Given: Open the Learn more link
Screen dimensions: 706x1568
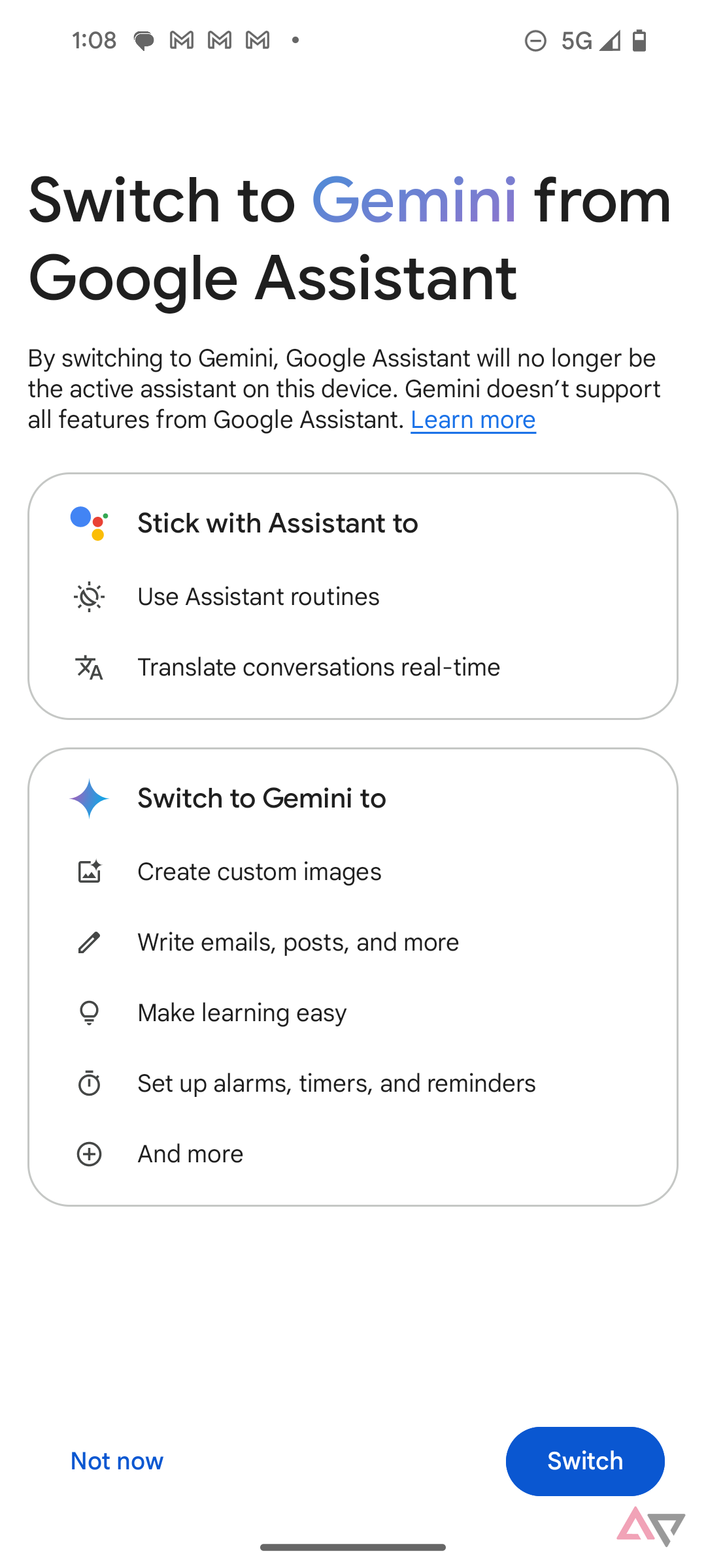Looking at the screenshot, I should [x=473, y=420].
